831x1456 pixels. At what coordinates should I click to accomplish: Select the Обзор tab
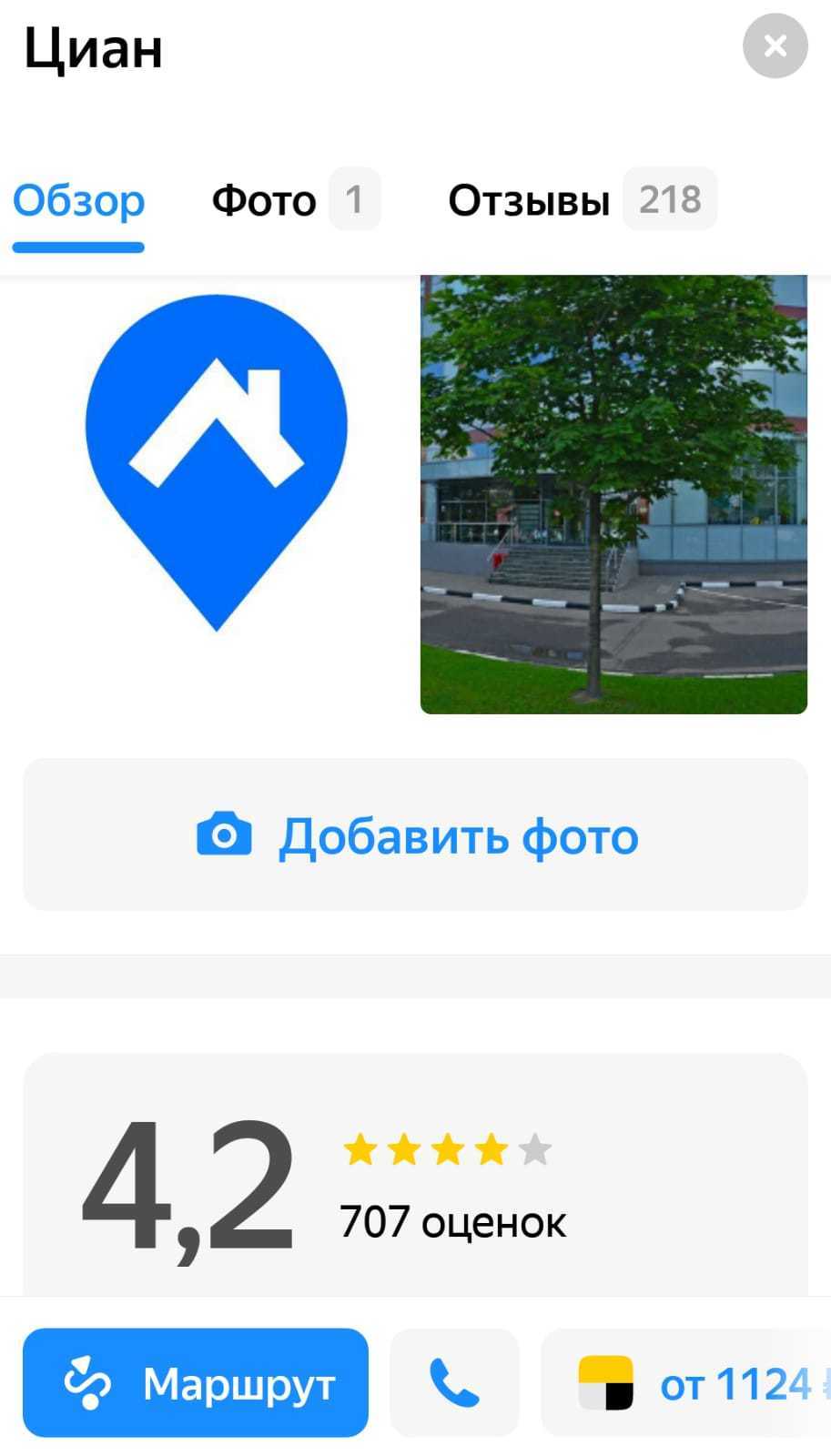point(79,202)
